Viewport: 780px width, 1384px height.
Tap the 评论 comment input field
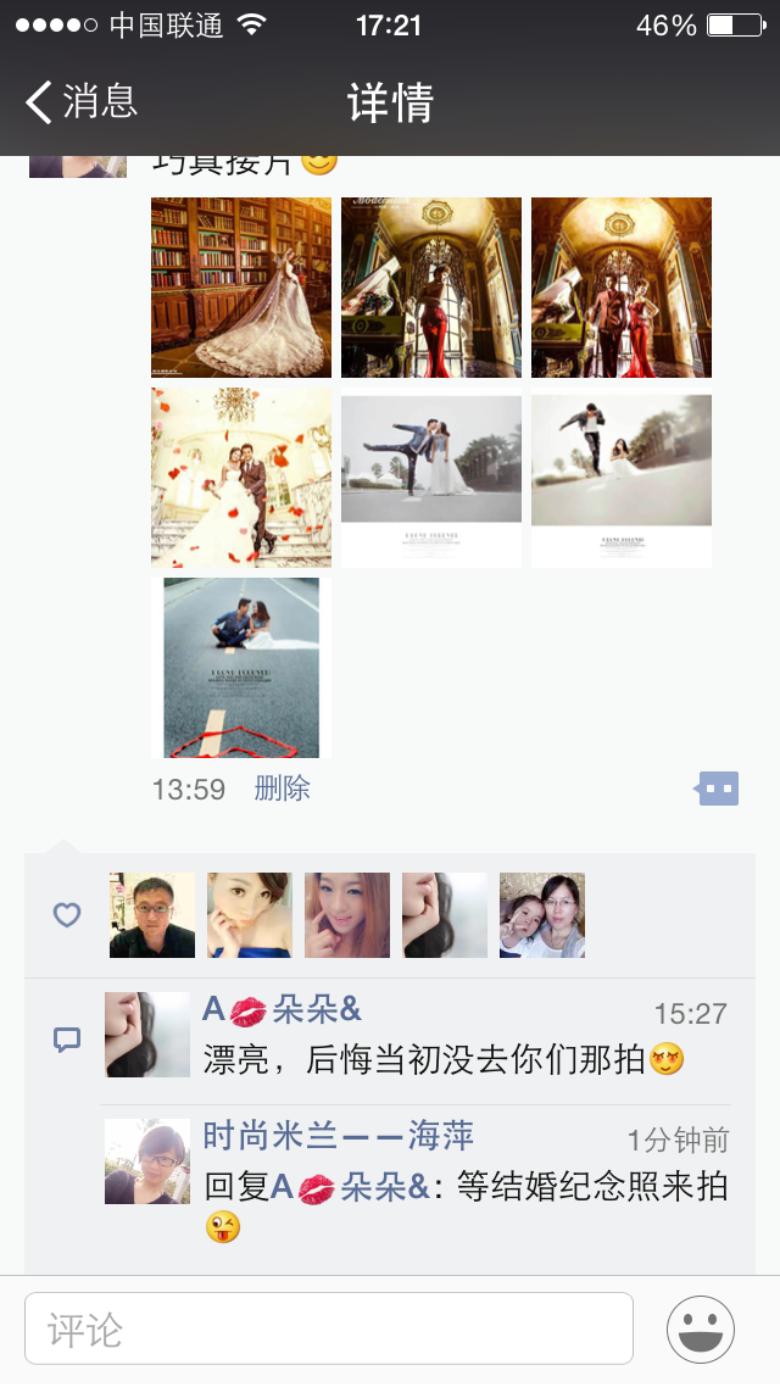[329, 1329]
